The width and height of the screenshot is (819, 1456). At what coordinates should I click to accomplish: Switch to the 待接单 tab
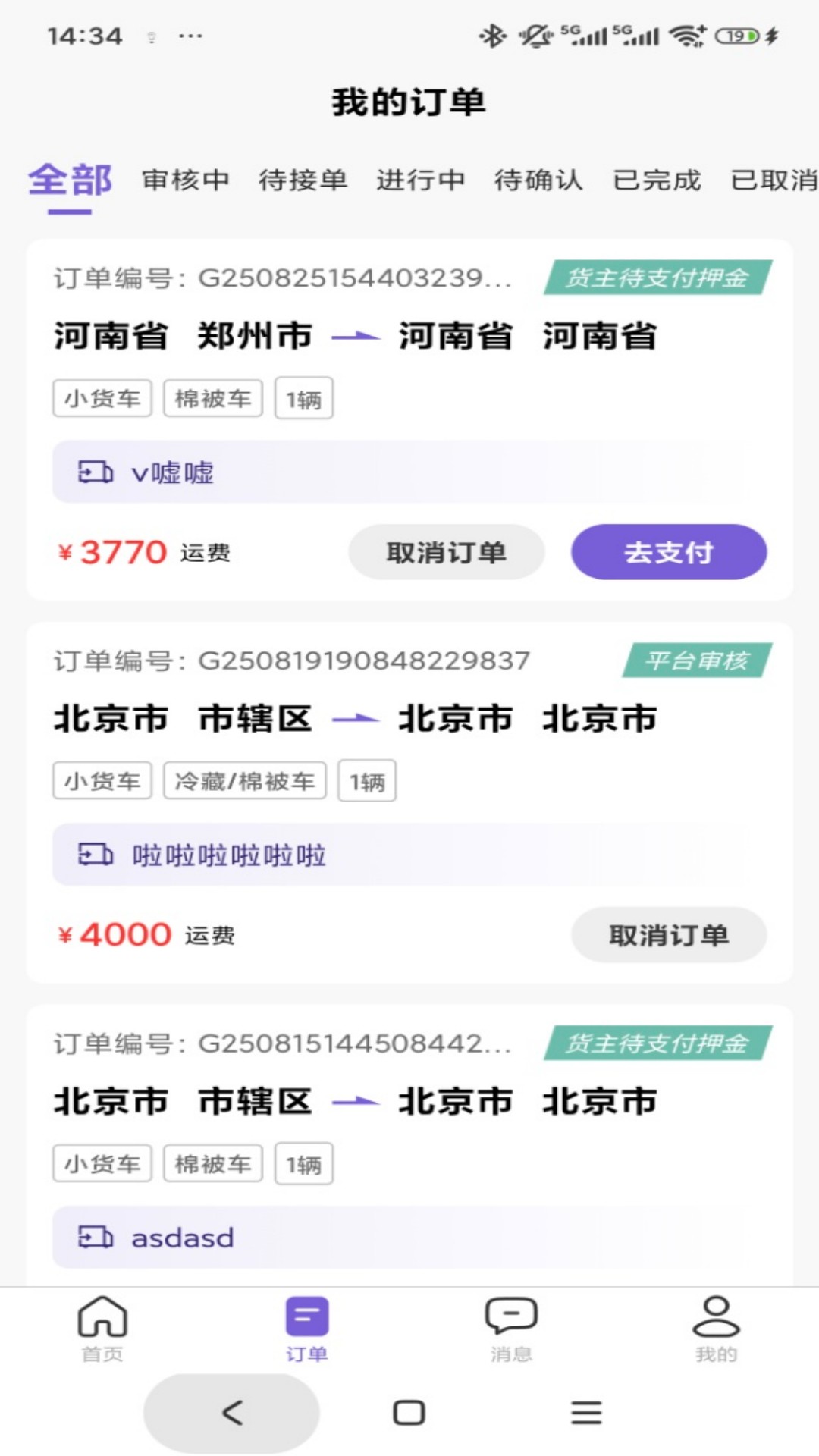pos(303,181)
